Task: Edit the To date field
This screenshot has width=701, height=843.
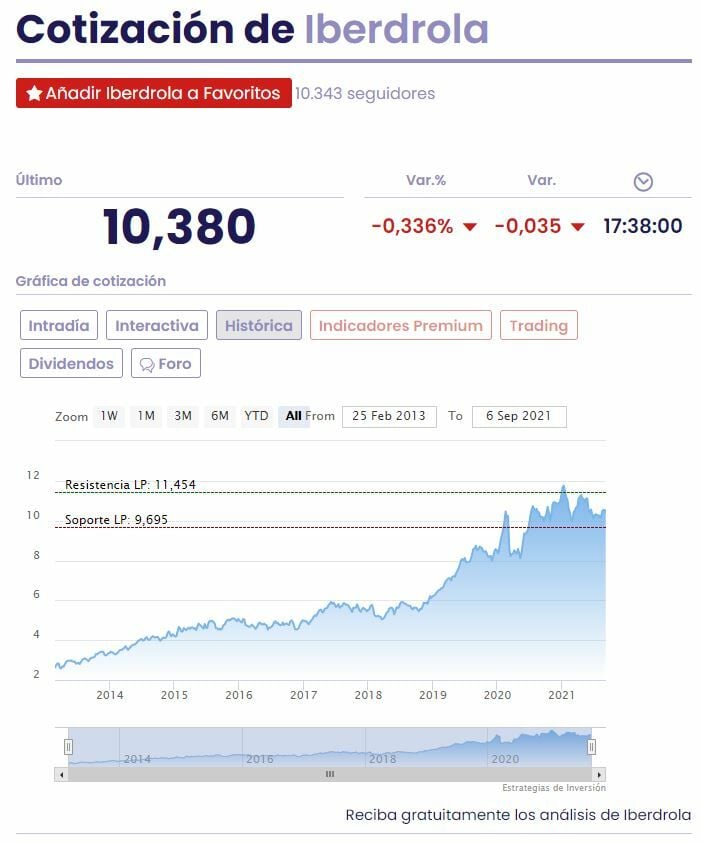Action: (x=519, y=416)
